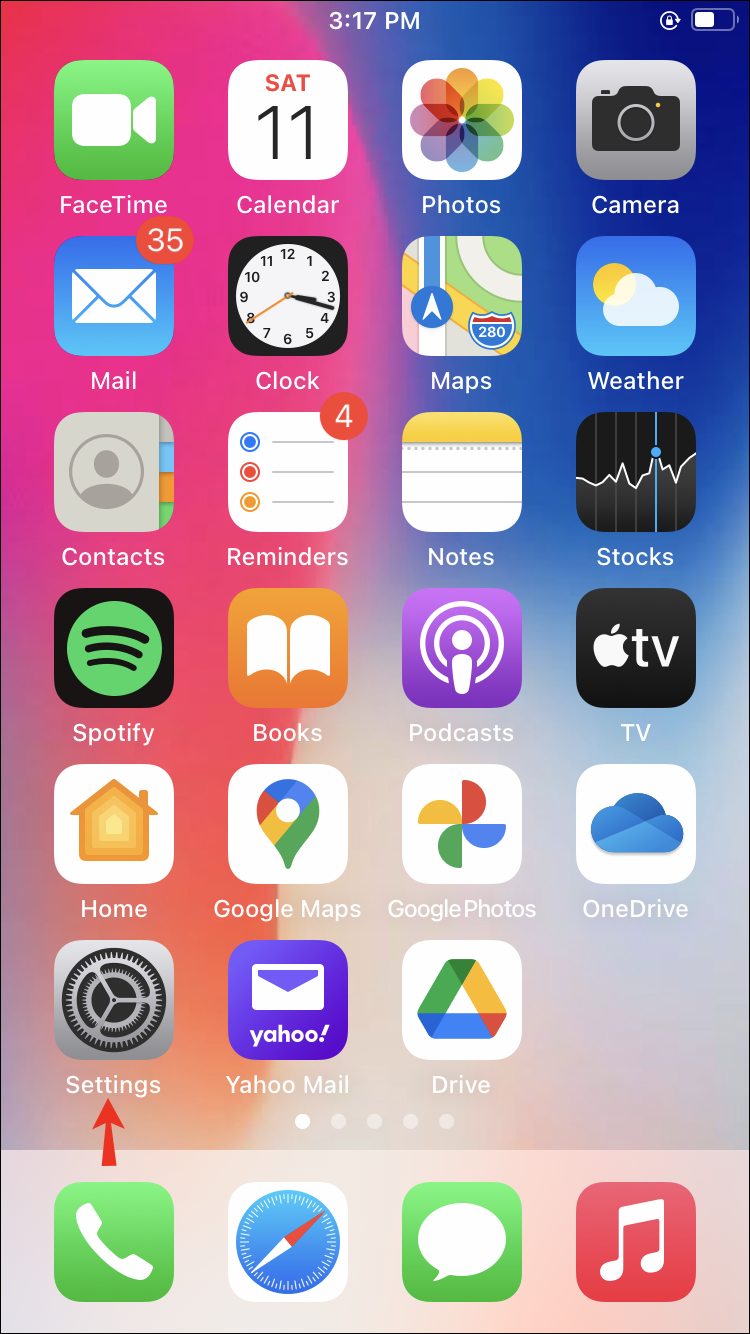Open the Calendar app
The width and height of the screenshot is (750, 1334).
tap(288, 120)
